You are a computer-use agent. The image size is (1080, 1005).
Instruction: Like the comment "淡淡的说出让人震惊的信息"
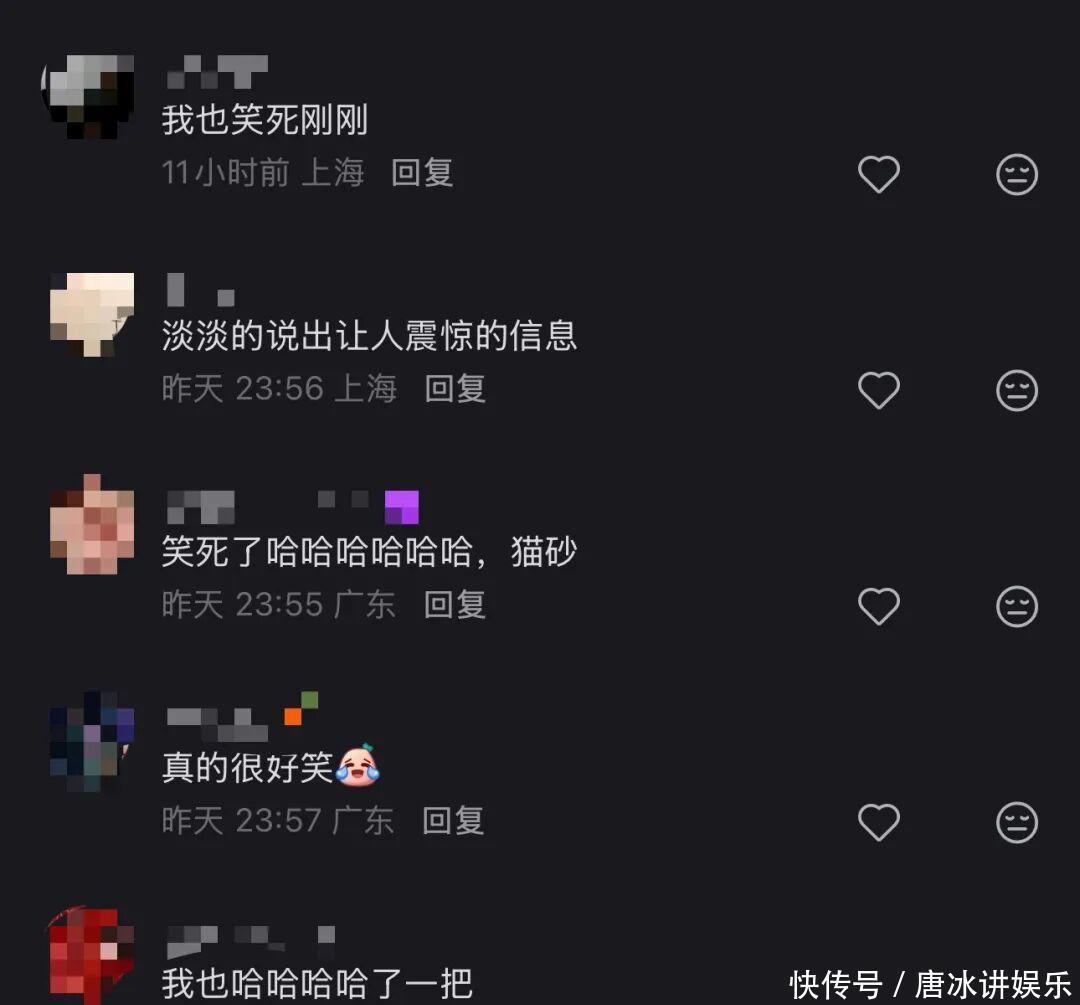click(879, 390)
